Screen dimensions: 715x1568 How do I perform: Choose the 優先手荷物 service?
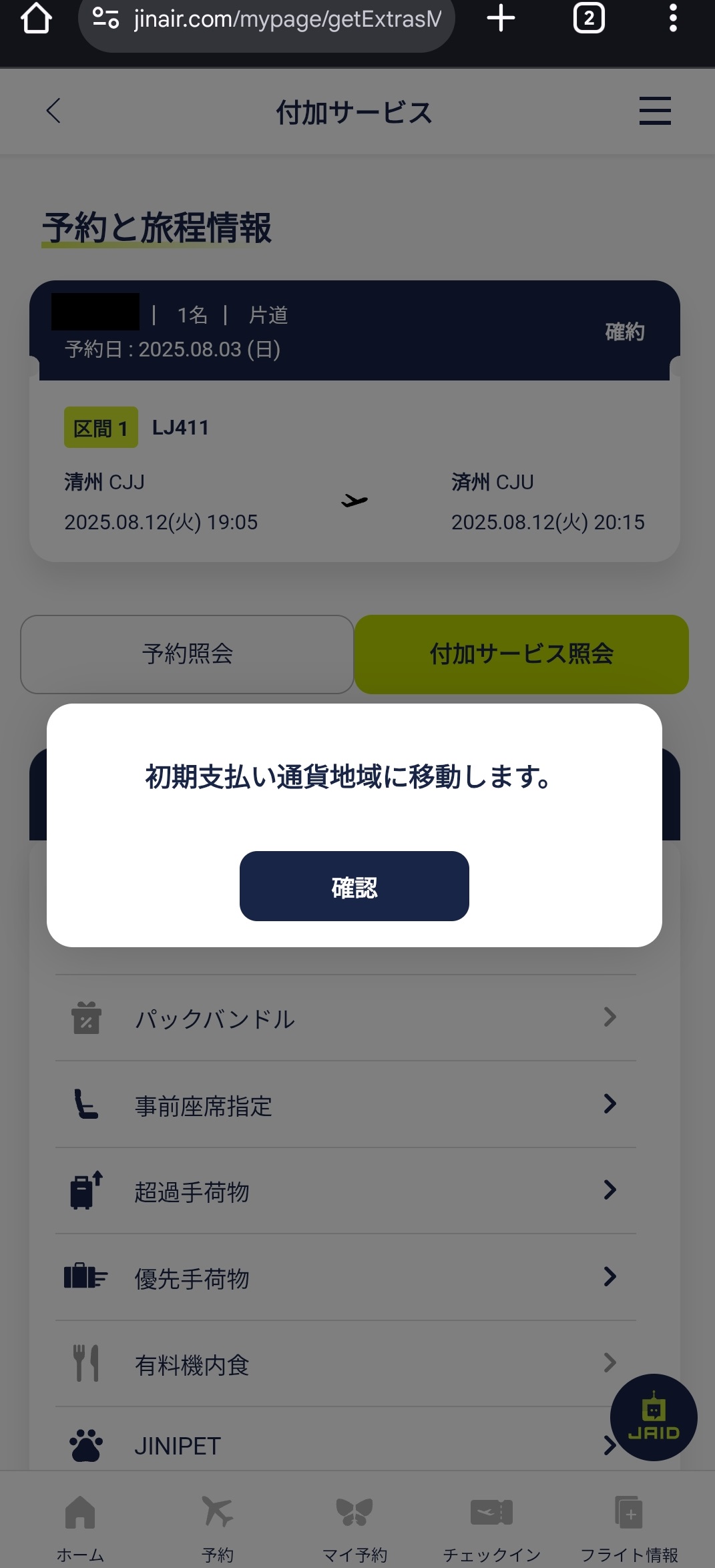tap(345, 1278)
